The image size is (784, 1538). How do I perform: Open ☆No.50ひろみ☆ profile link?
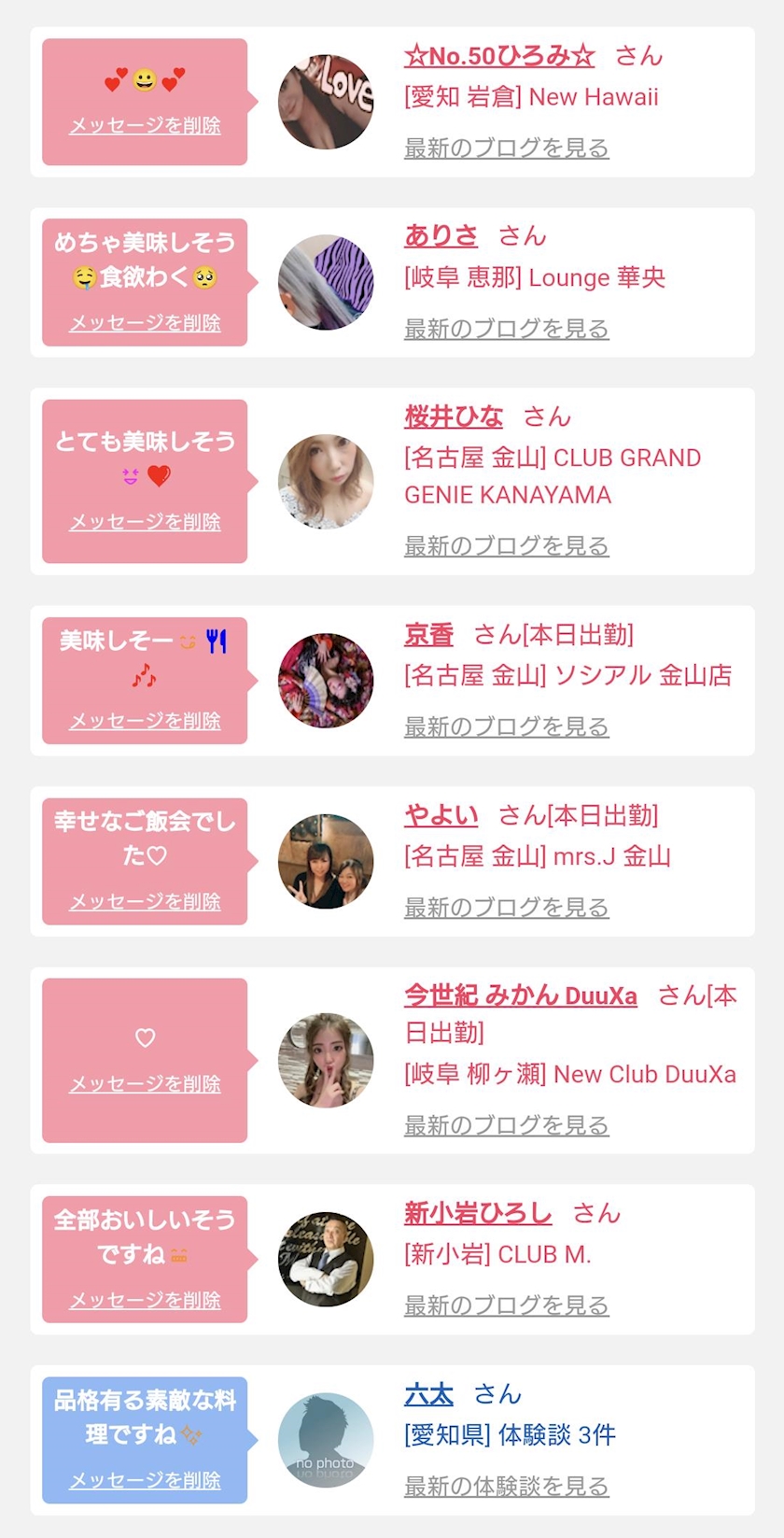499,56
